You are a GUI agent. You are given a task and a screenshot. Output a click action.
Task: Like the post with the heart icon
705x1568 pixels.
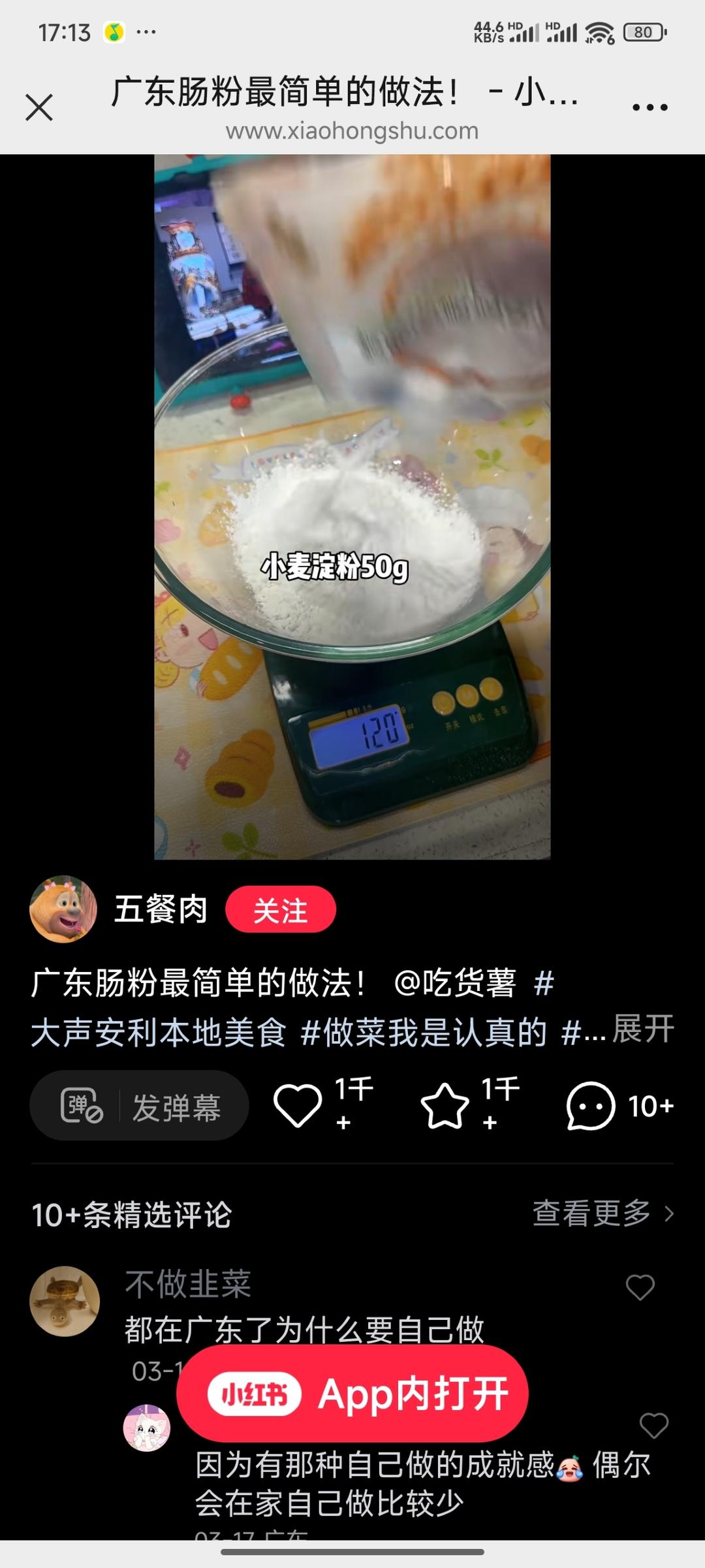[298, 1106]
